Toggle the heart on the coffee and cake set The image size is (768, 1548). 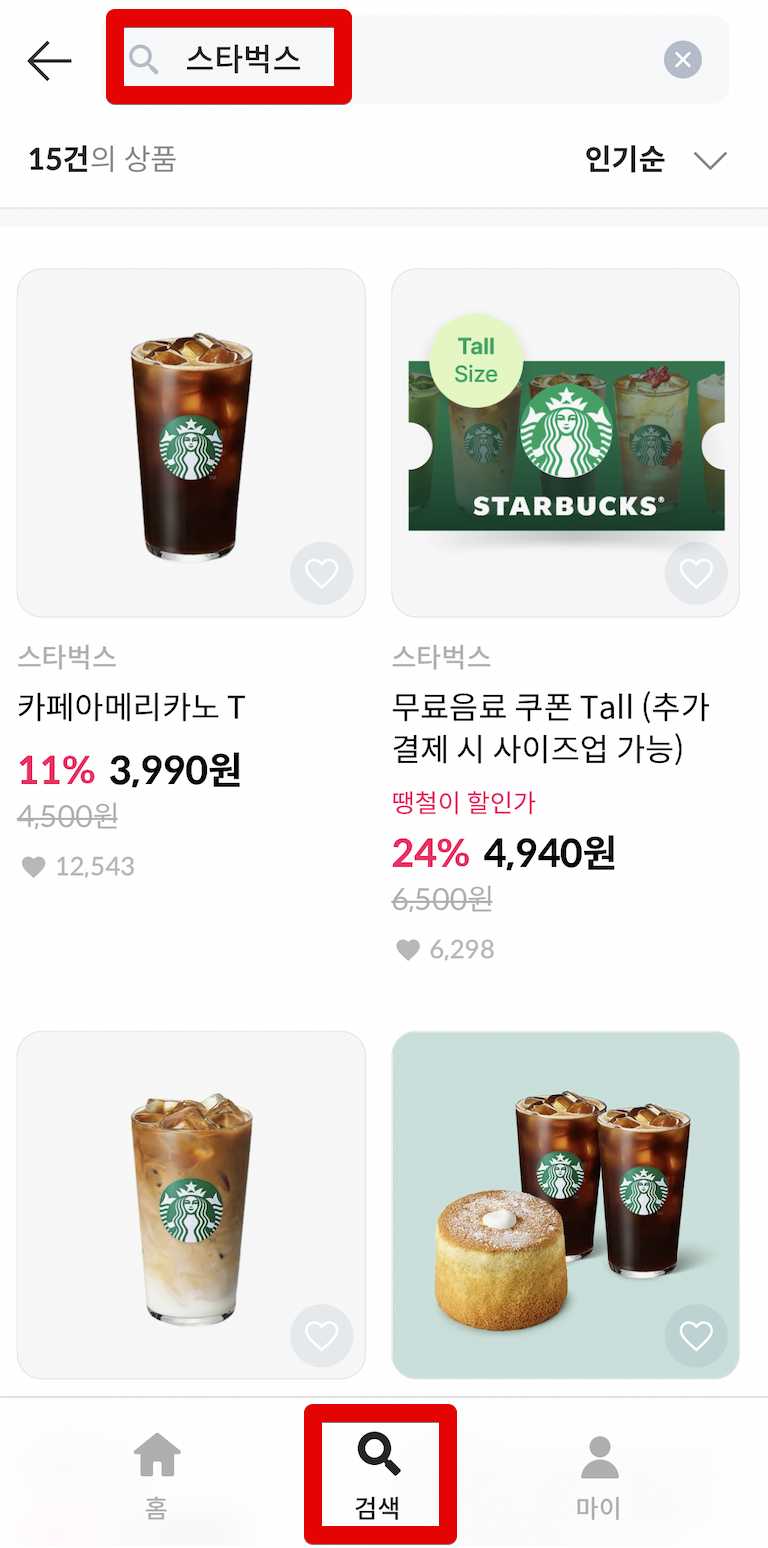[696, 1336]
